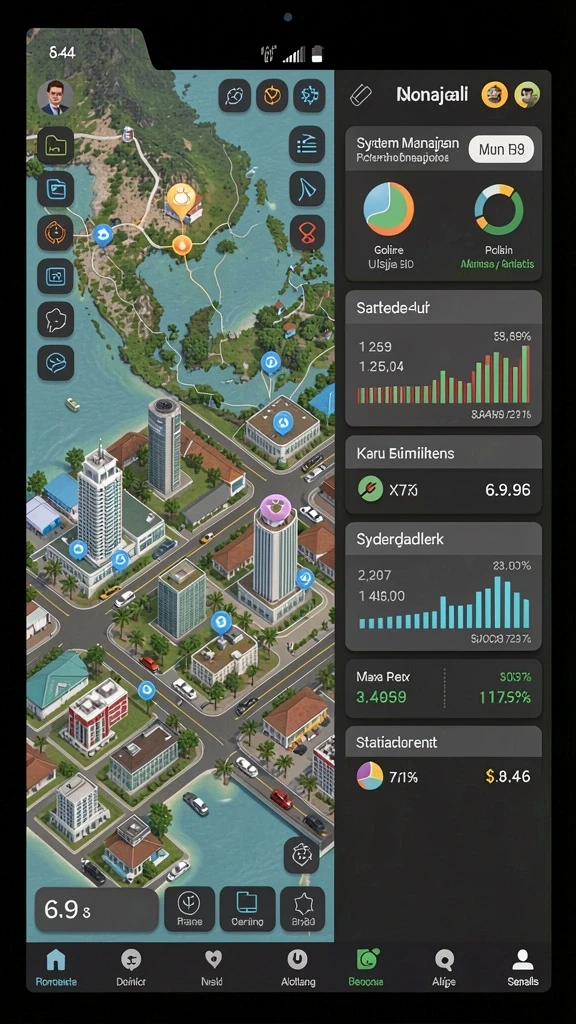Switch to the Romoeicte home tab
The image size is (576, 1024).
point(56,967)
